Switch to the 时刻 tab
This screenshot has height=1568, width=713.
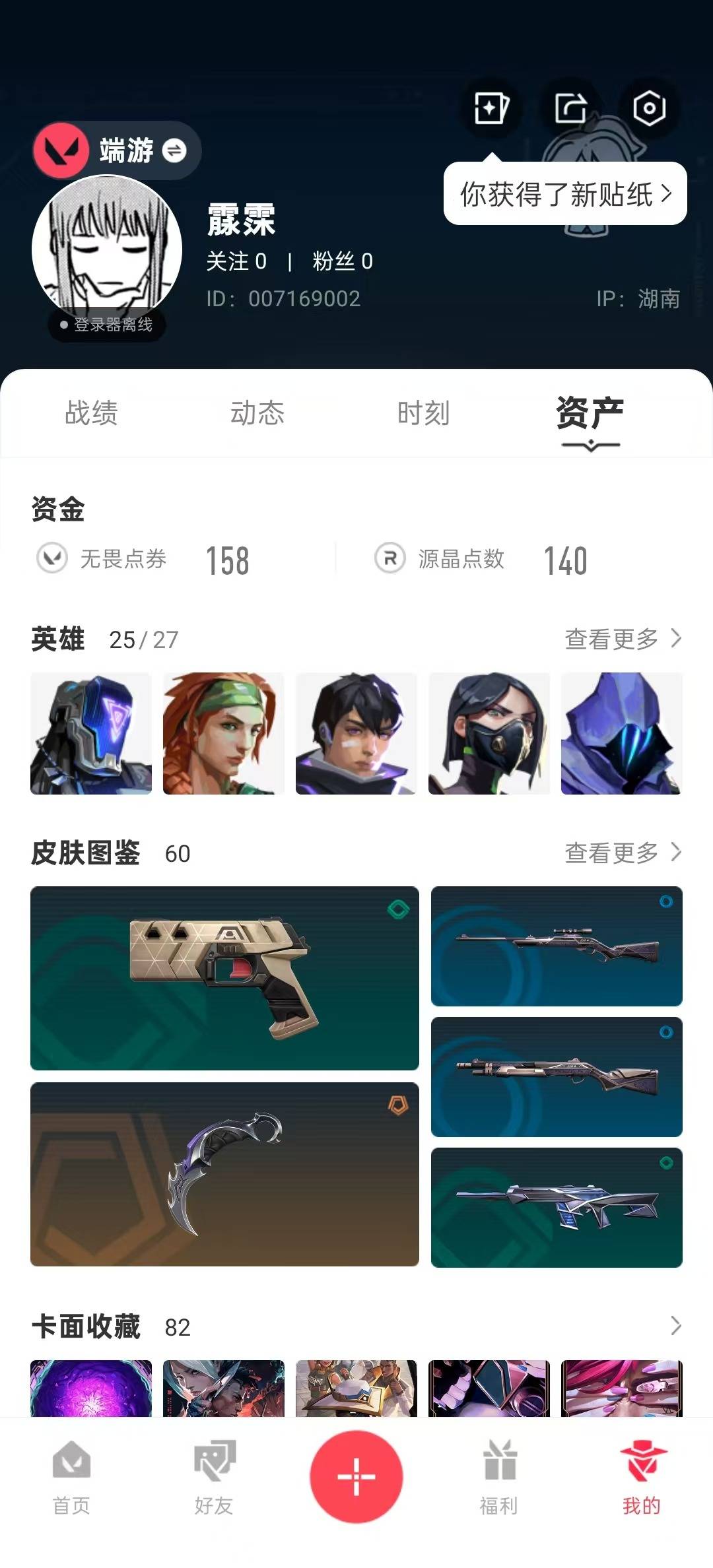(423, 413)
